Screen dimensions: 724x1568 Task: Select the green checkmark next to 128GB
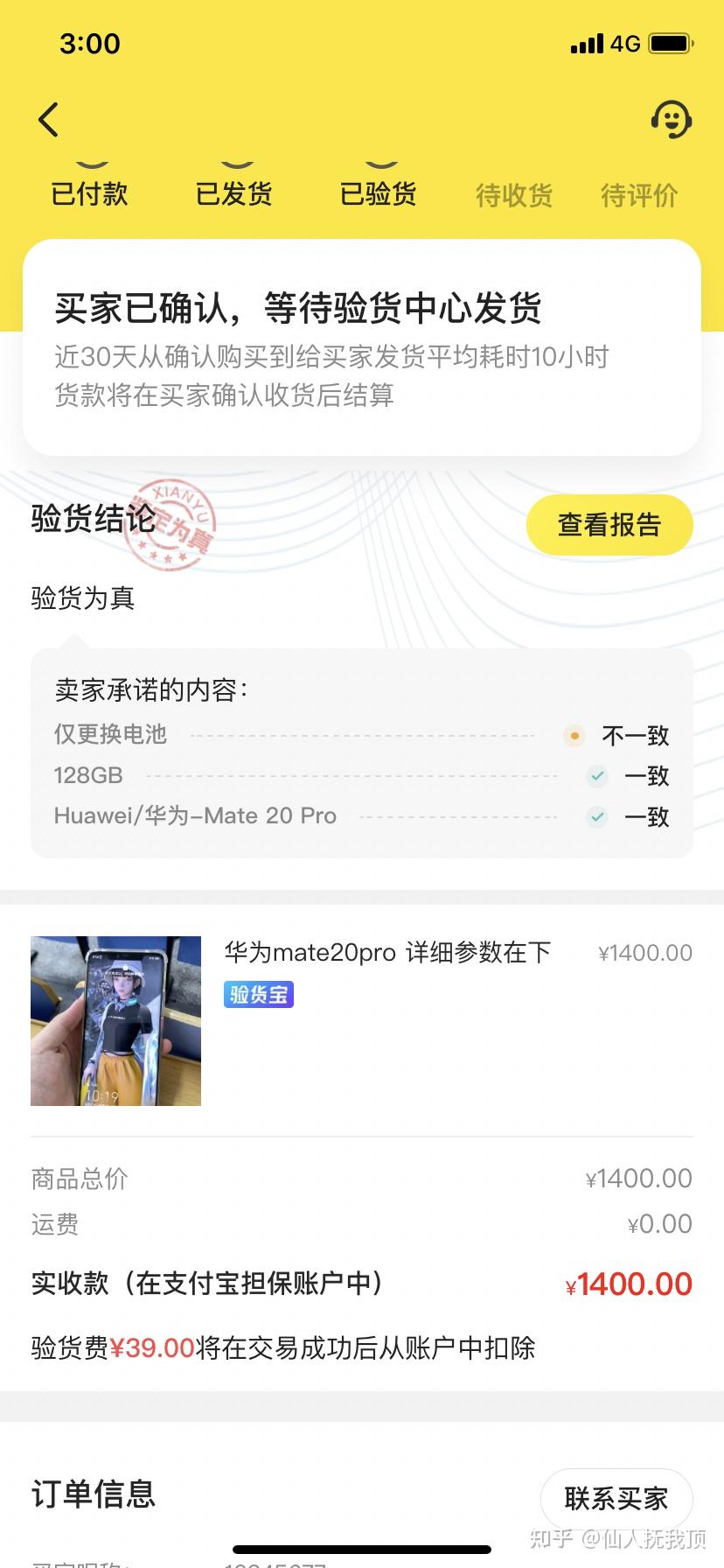click(596, 776)
